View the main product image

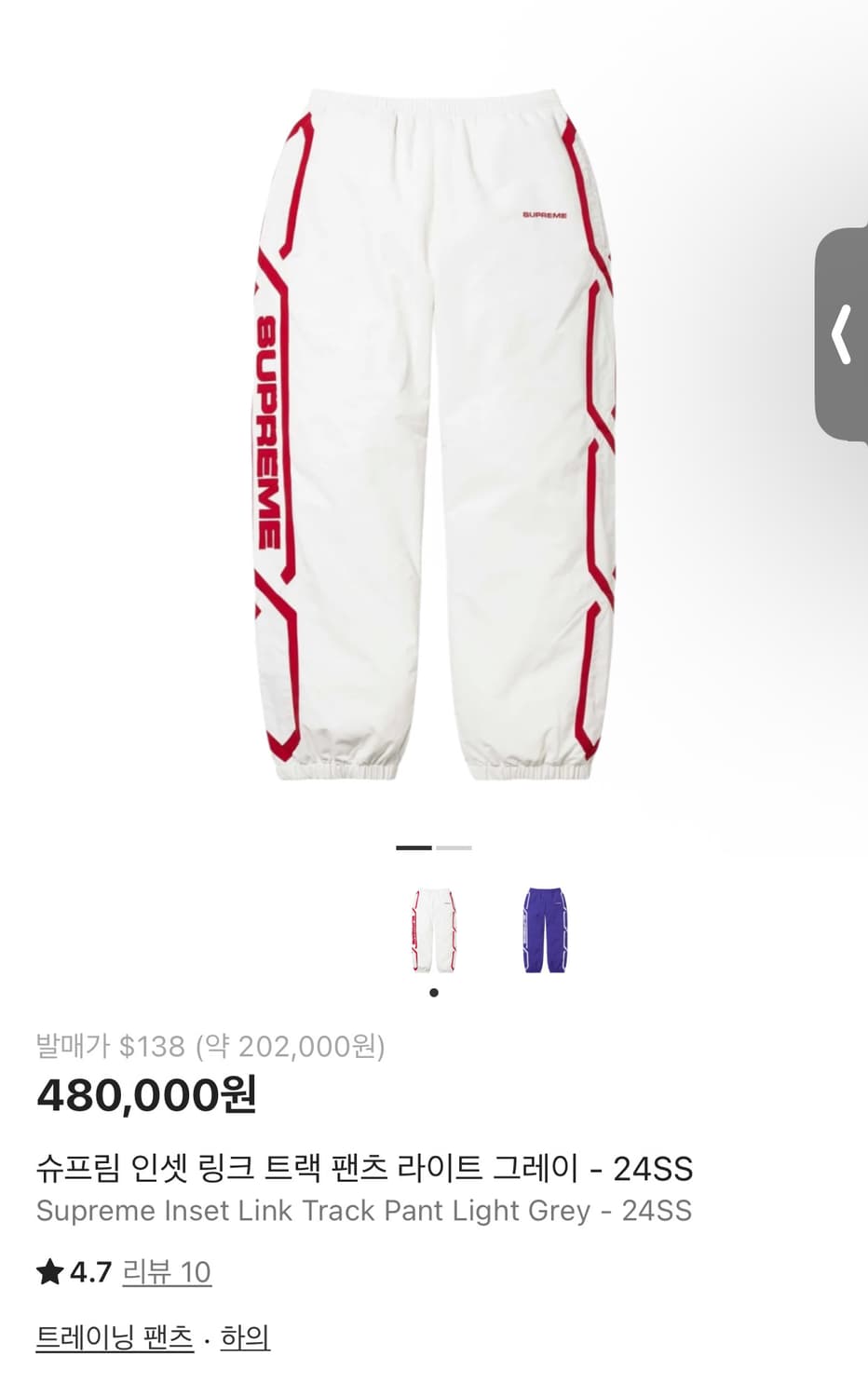point(434,438)
